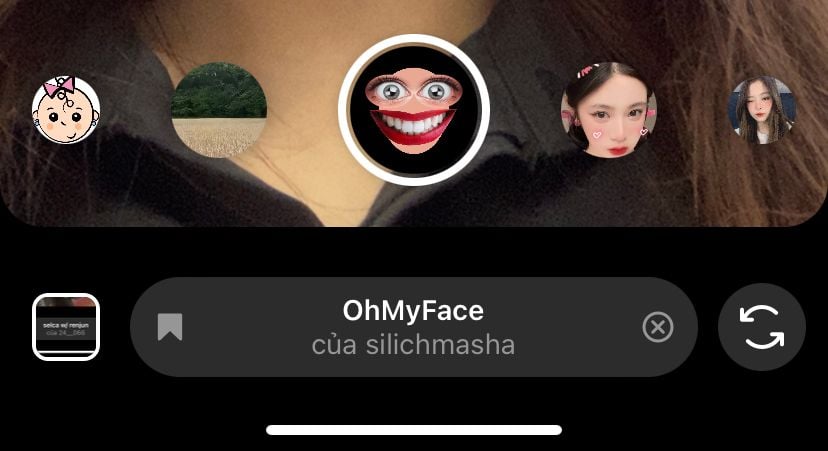Select the pink hearts makeup effect
The image size is (828, 451).
point(609,110)
